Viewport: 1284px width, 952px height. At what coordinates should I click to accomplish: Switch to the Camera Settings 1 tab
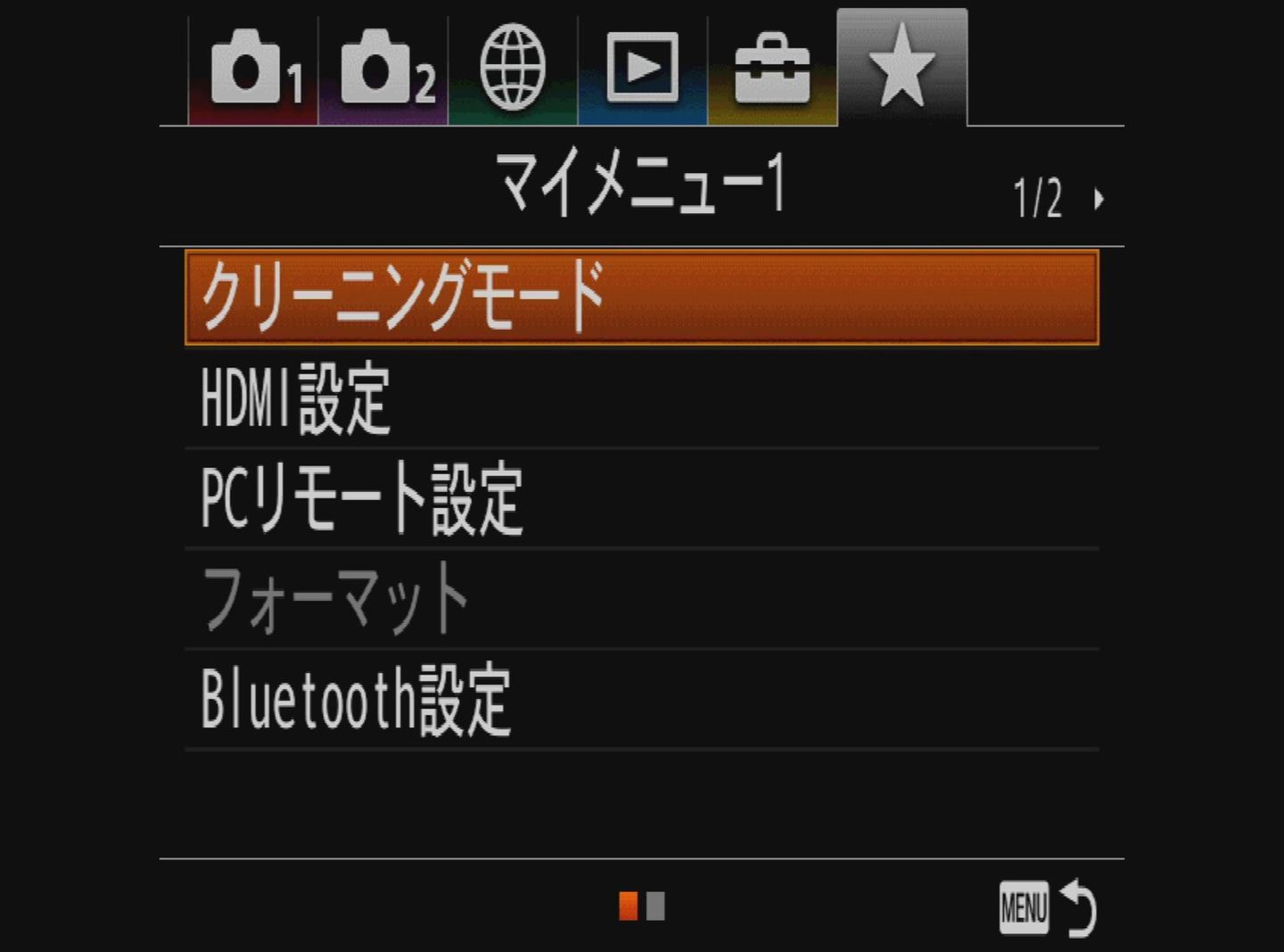click(x=253, y=70)
